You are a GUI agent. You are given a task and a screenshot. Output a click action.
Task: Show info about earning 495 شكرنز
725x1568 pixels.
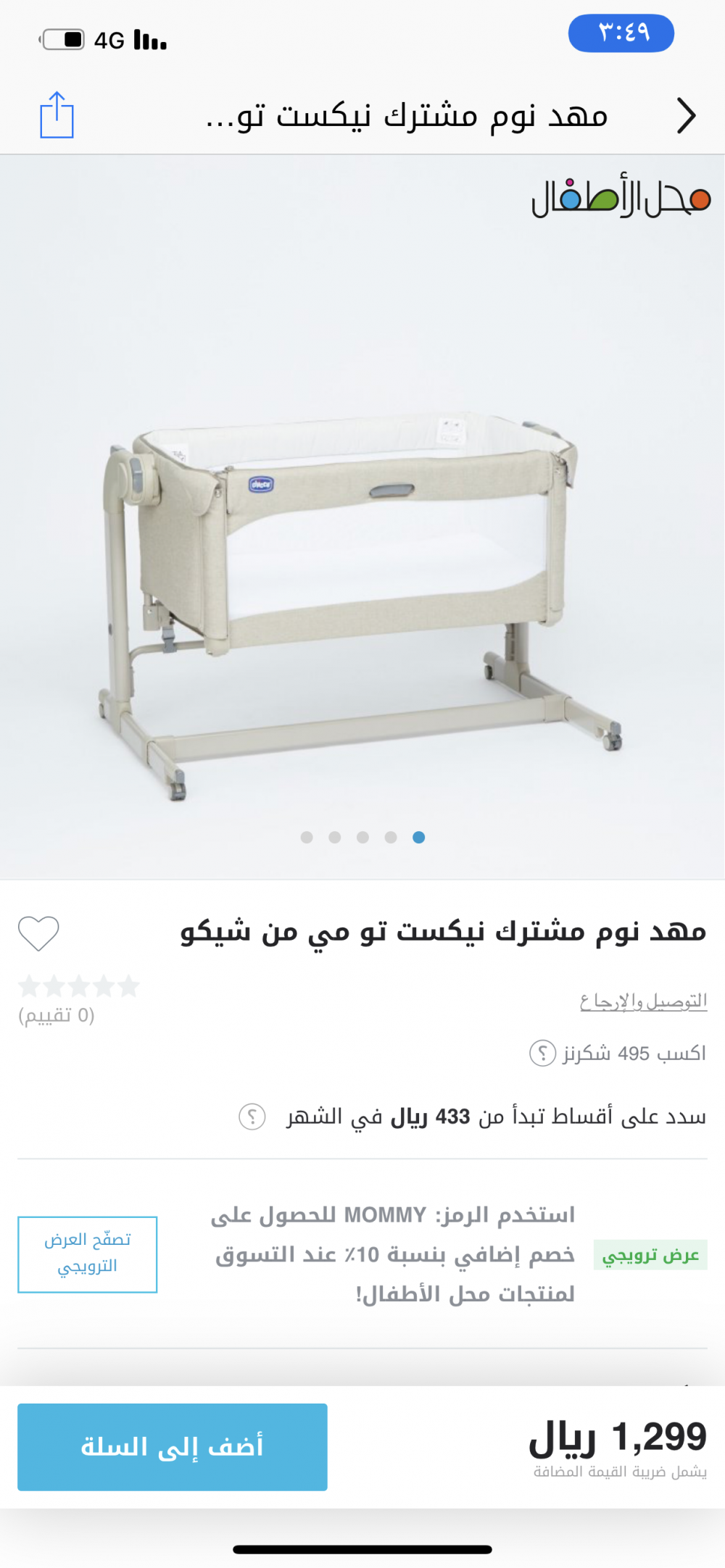pos(542,1053)
